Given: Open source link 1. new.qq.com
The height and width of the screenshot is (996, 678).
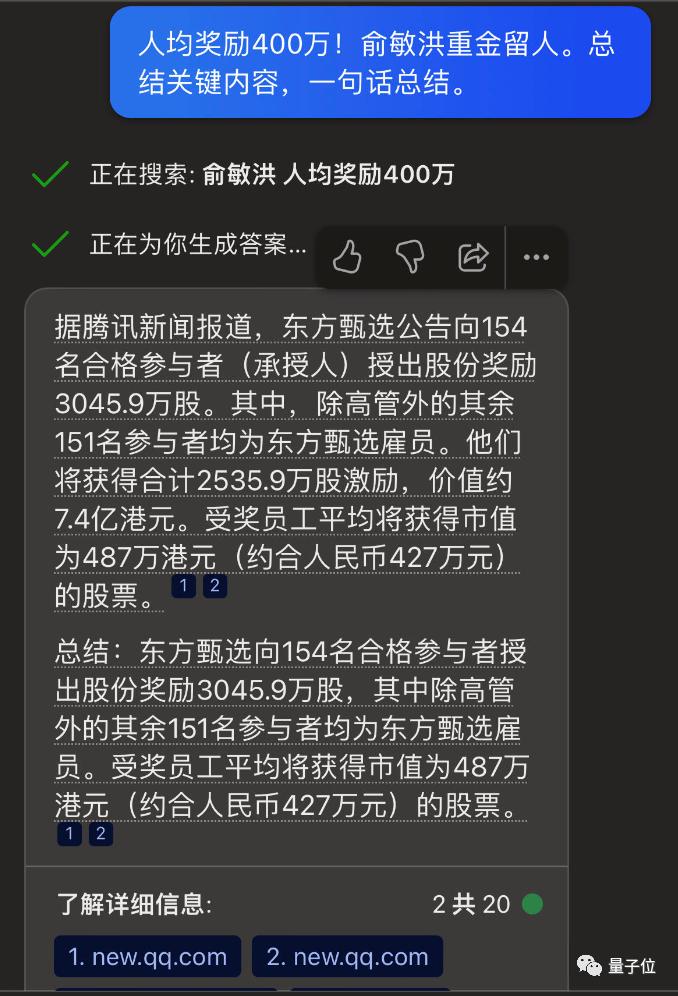Looking at the screenshot, I should (147, 957).
